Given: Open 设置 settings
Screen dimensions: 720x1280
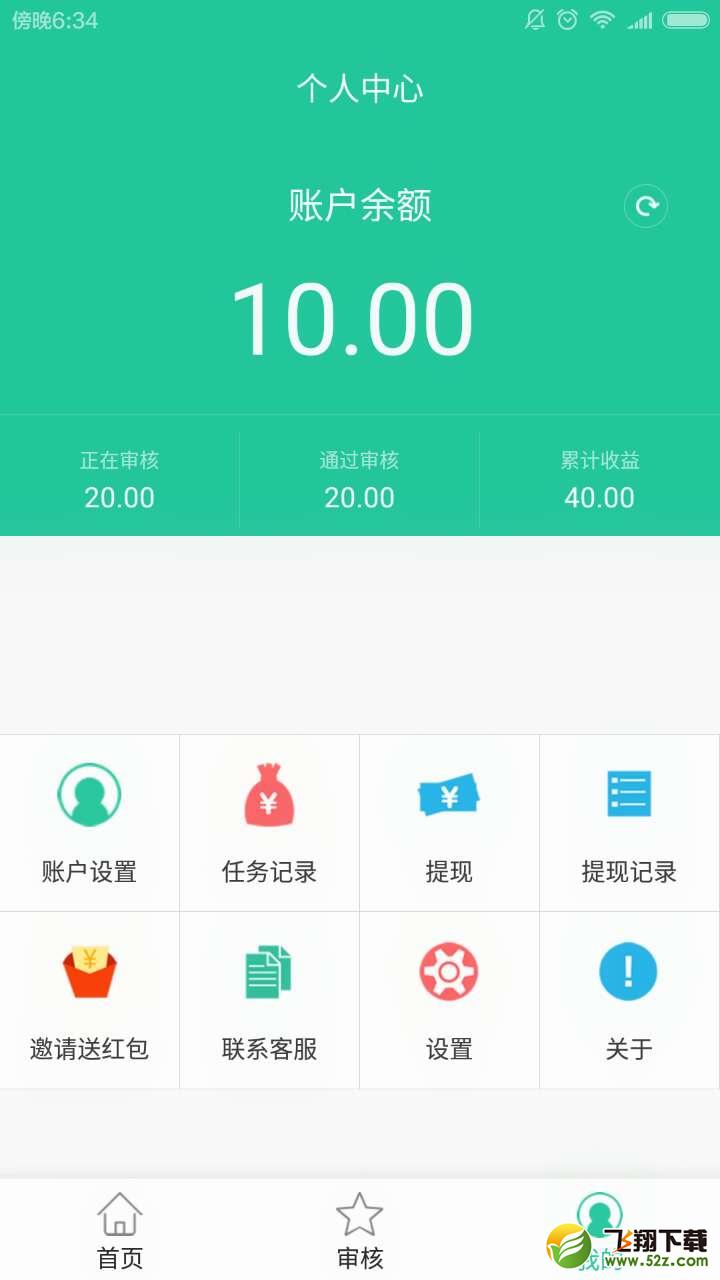Looking at the screenshot, I should tap(449, 1000).
